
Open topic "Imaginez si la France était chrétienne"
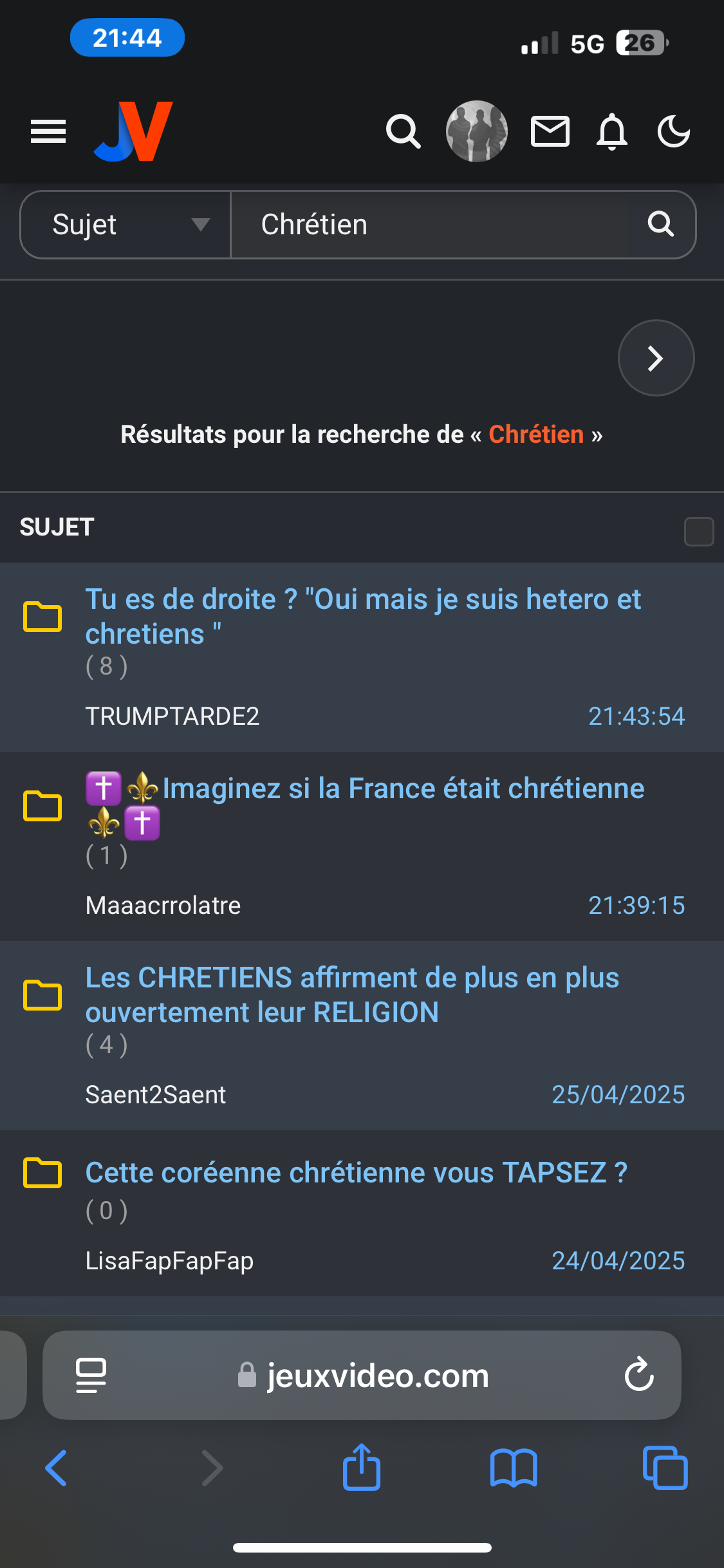pos(365,806)
